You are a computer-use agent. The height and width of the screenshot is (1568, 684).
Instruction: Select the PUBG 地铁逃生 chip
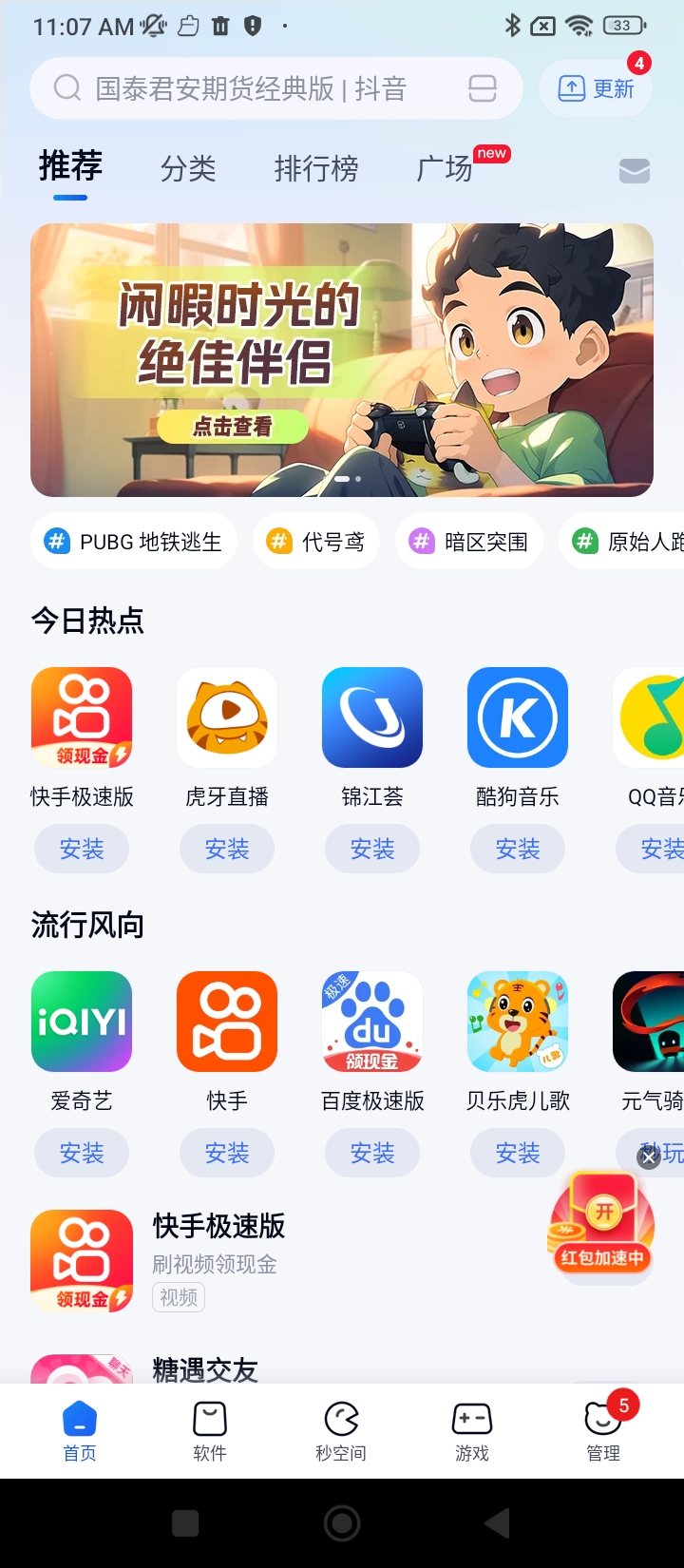pyautogui.click(x=134, y=542)
